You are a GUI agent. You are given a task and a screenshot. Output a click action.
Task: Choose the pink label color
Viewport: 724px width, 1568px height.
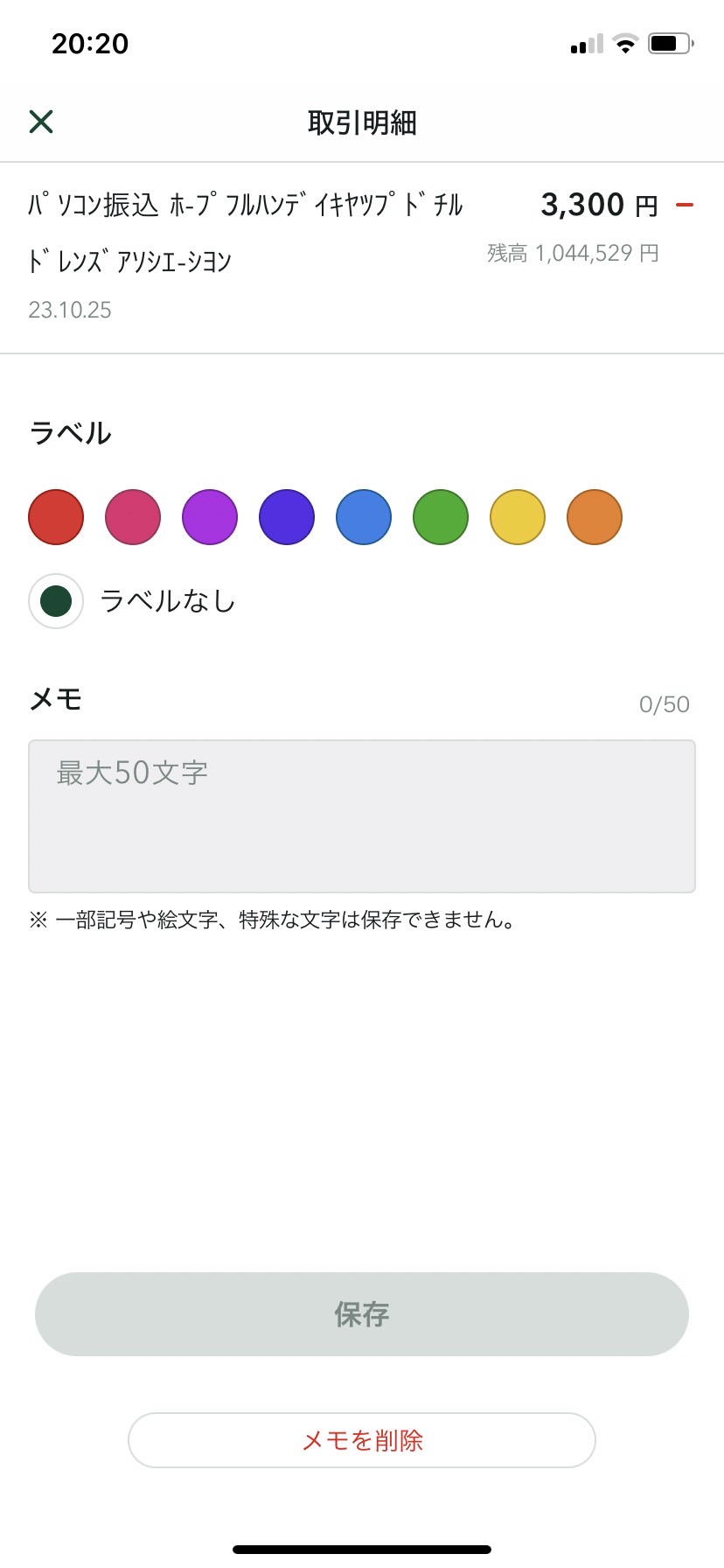[133, 517]
